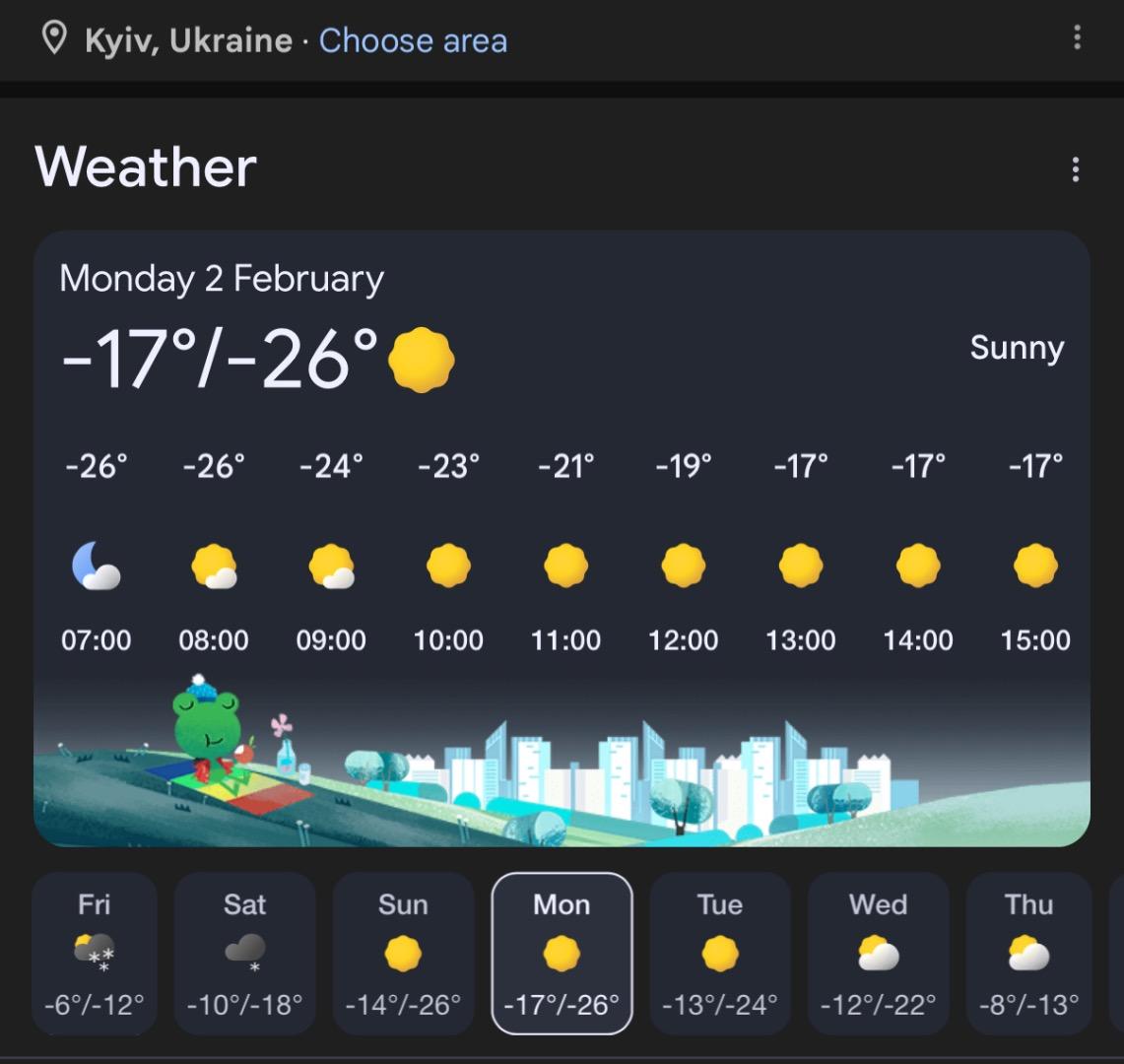The height and width of the screenshot is (1064, 1124).
Task: Open the Weather card options menu
Action: pyautogui.click(x=1075, y=169)
